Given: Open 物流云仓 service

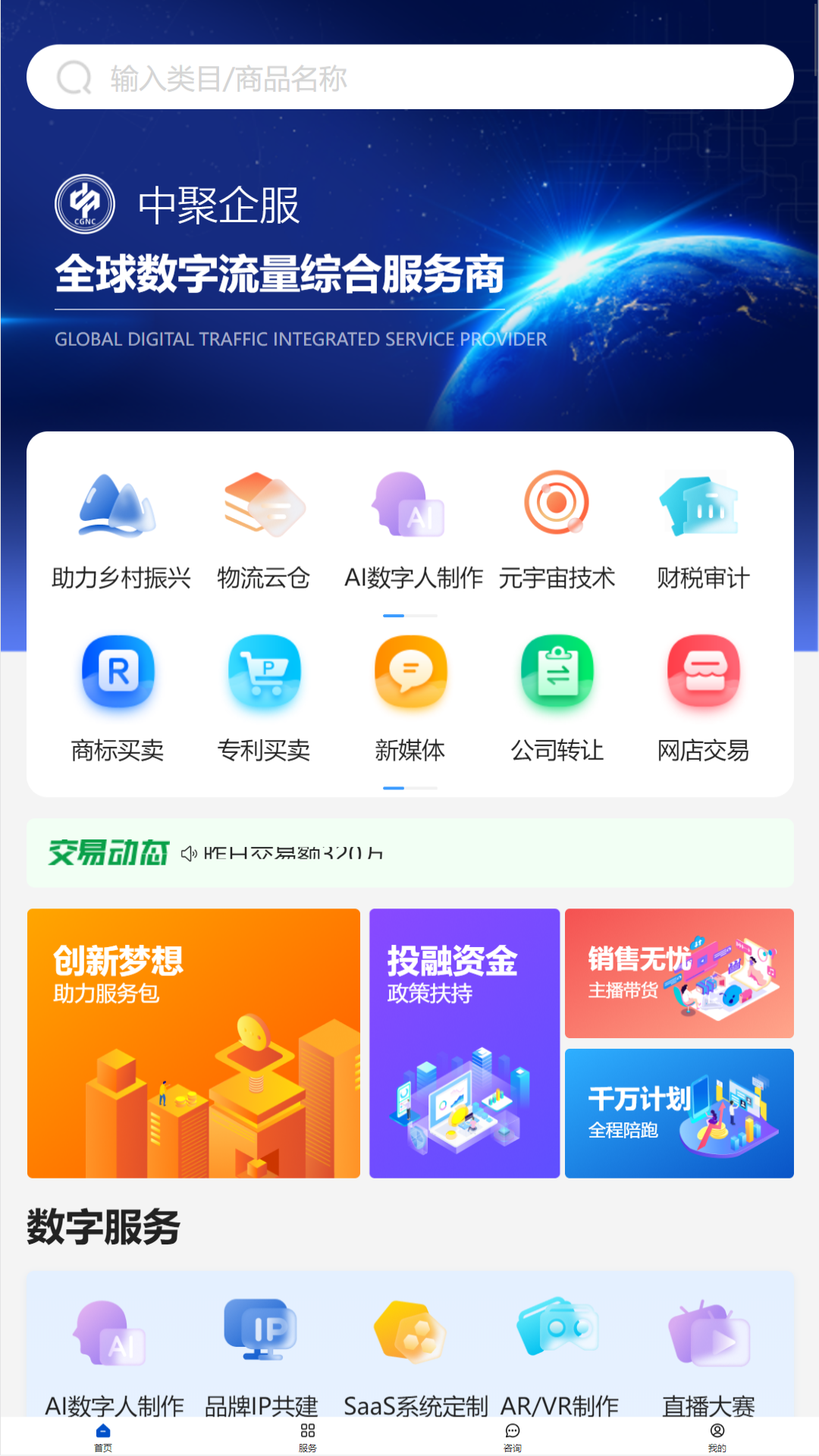Looking at the screenshot, I should point(264,531).
